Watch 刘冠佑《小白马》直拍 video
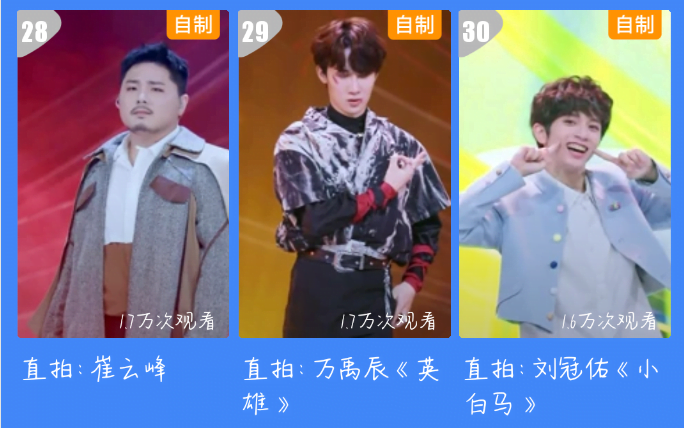 click(x=565, y=175)
